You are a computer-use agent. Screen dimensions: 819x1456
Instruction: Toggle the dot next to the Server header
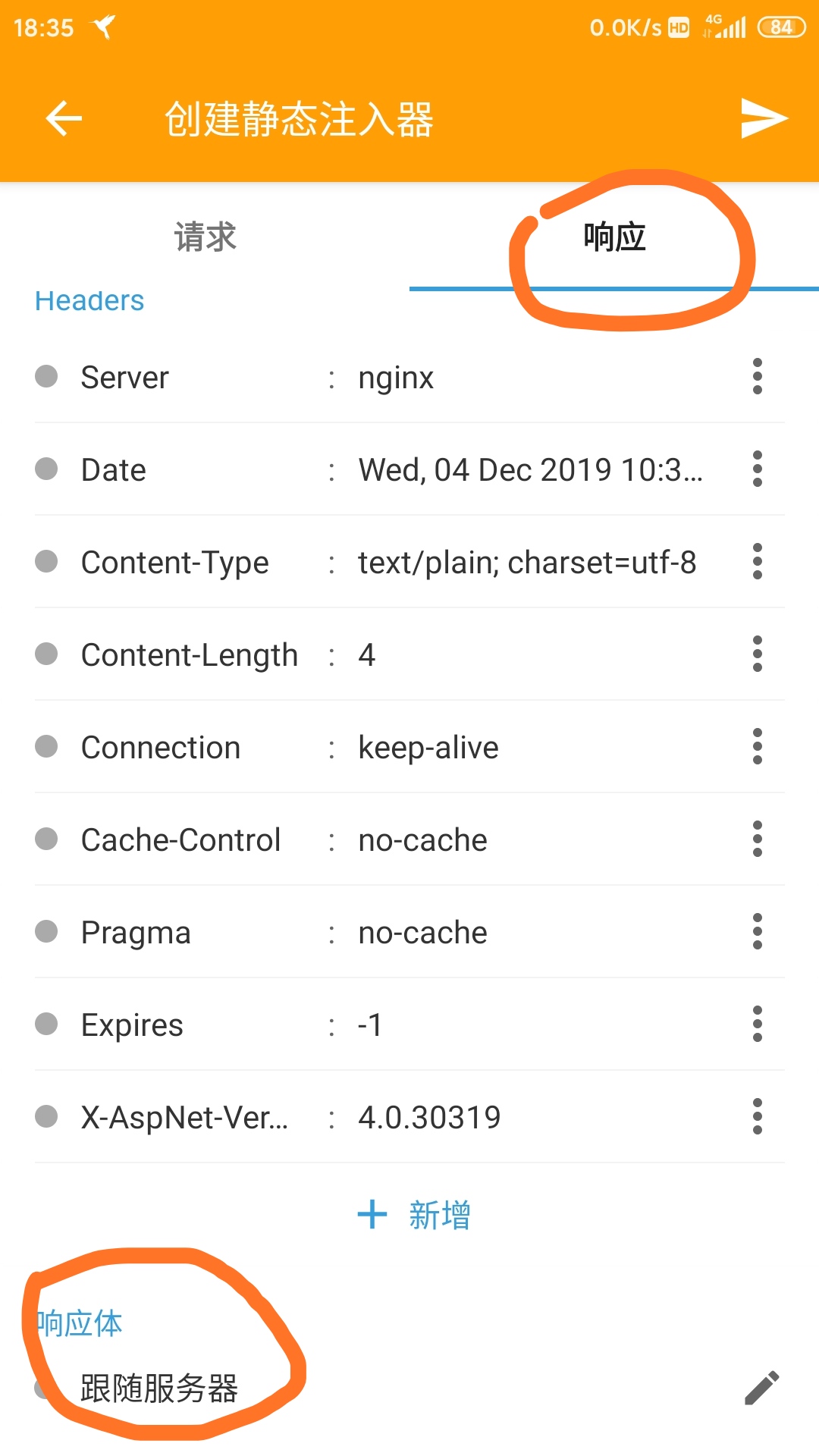[x=46, y=376]
